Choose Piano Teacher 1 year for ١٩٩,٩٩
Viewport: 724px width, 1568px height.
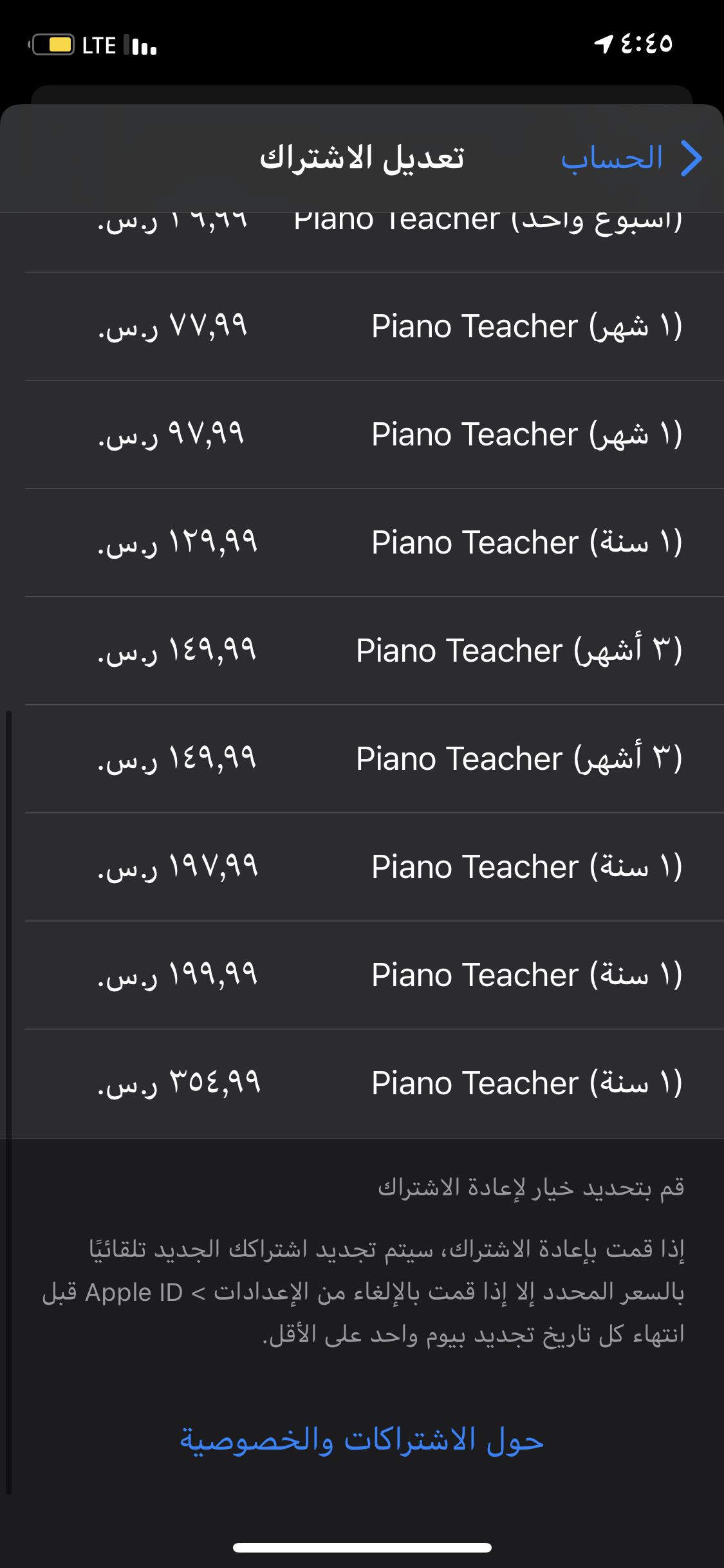(362, 975)
